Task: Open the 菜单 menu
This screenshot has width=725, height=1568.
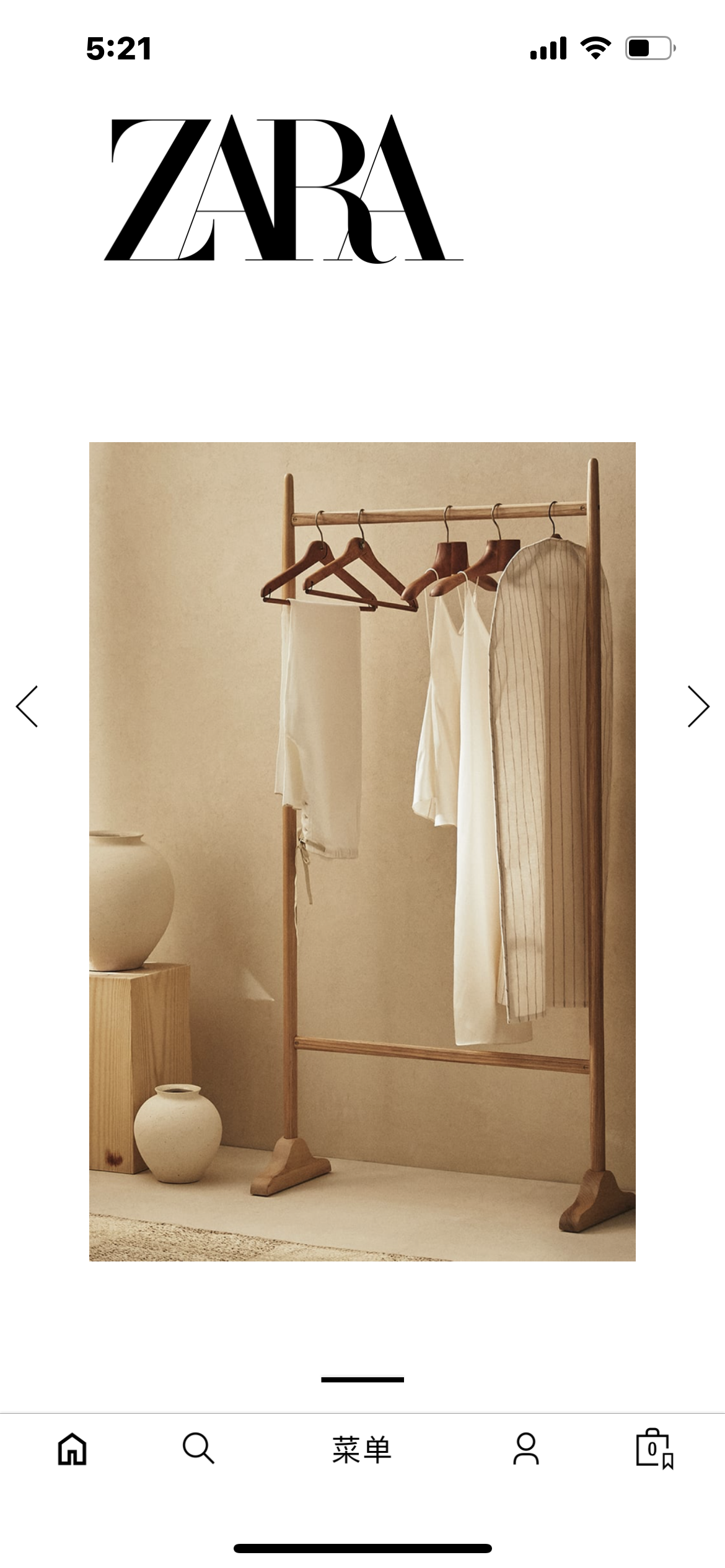Action: (362, 1450)
